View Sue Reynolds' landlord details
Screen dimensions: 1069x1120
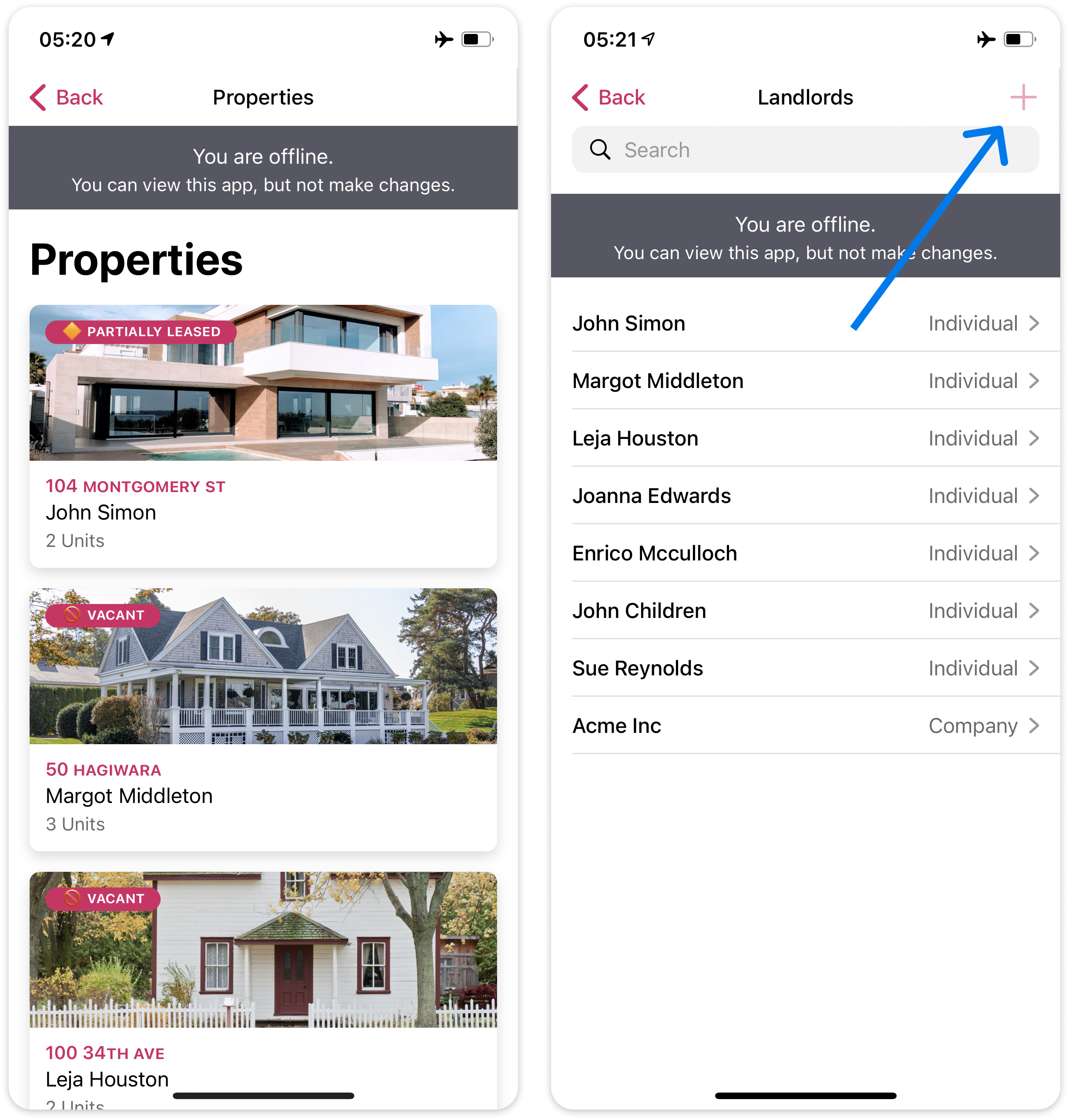pyautogui.click(x=804, y=668)
